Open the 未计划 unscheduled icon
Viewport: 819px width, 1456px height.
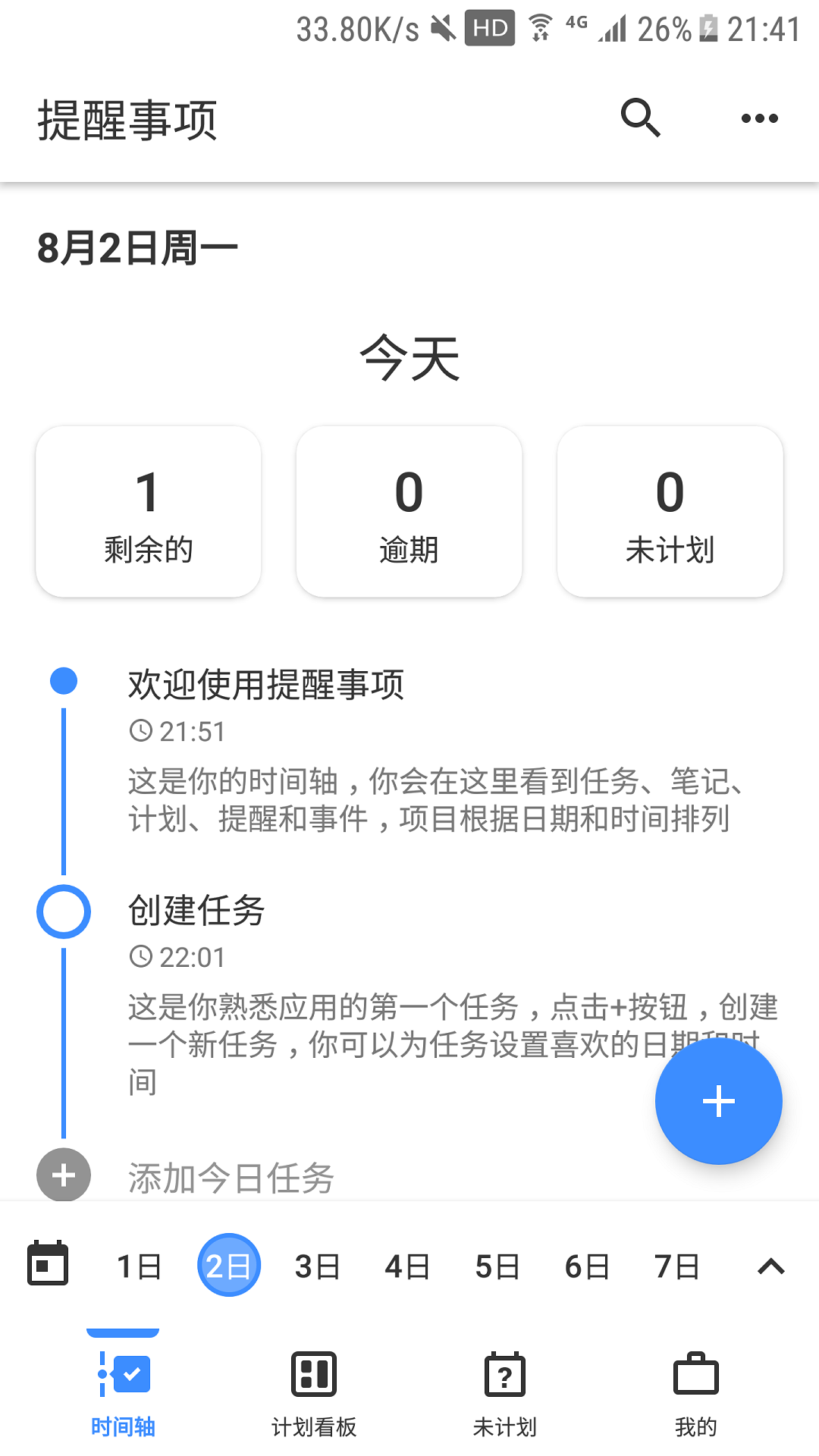(505, 1373)
